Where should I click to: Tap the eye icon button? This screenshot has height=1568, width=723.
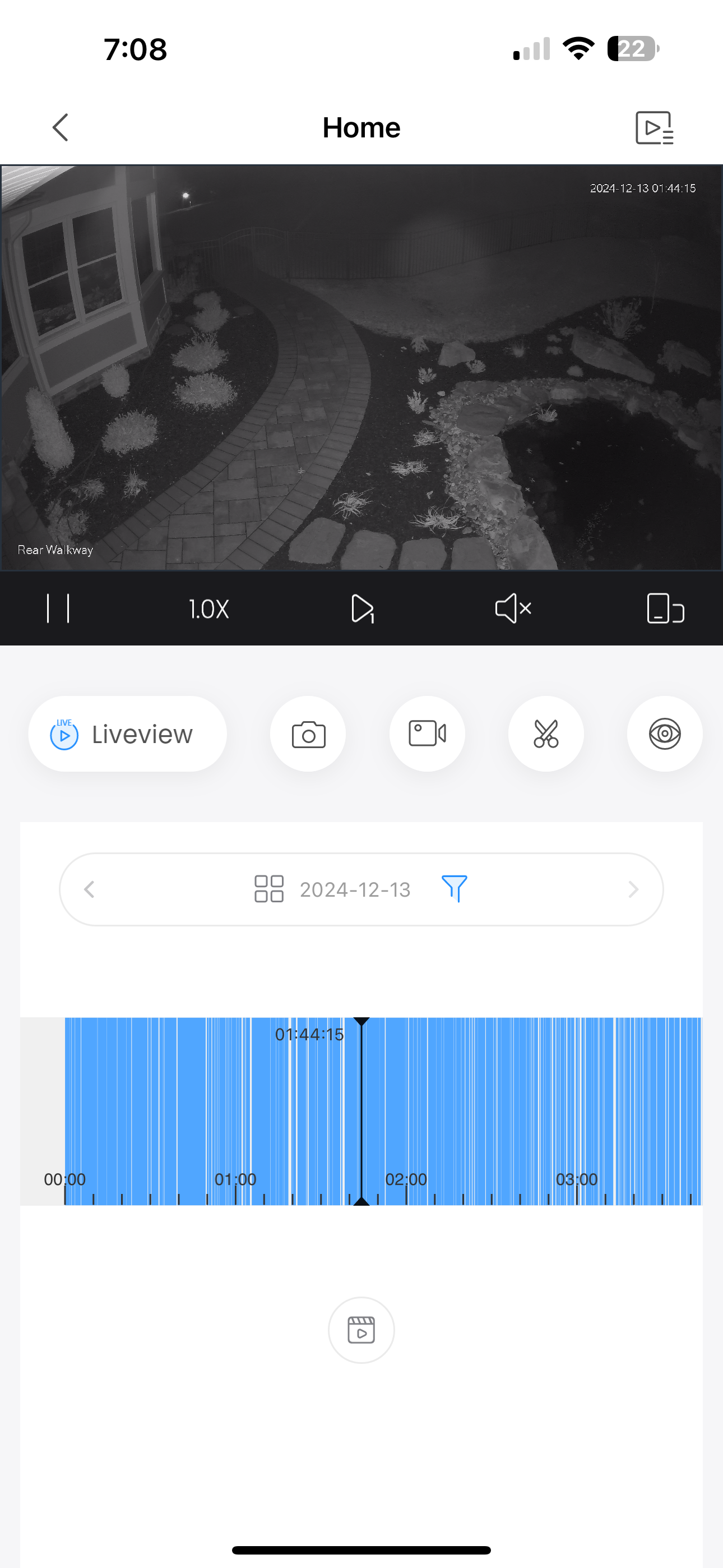pyautogui.click(x=665, y=734)
